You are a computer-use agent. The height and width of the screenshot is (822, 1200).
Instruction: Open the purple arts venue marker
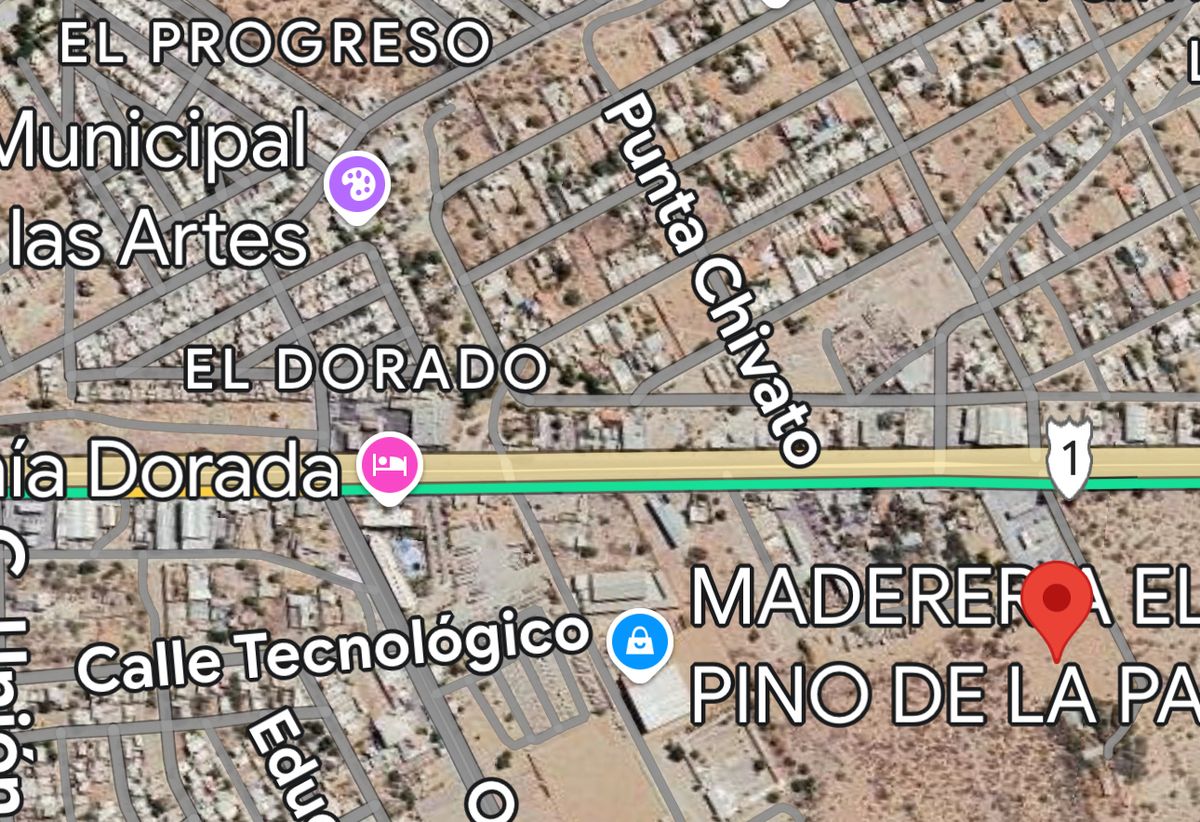coord(357,184)
